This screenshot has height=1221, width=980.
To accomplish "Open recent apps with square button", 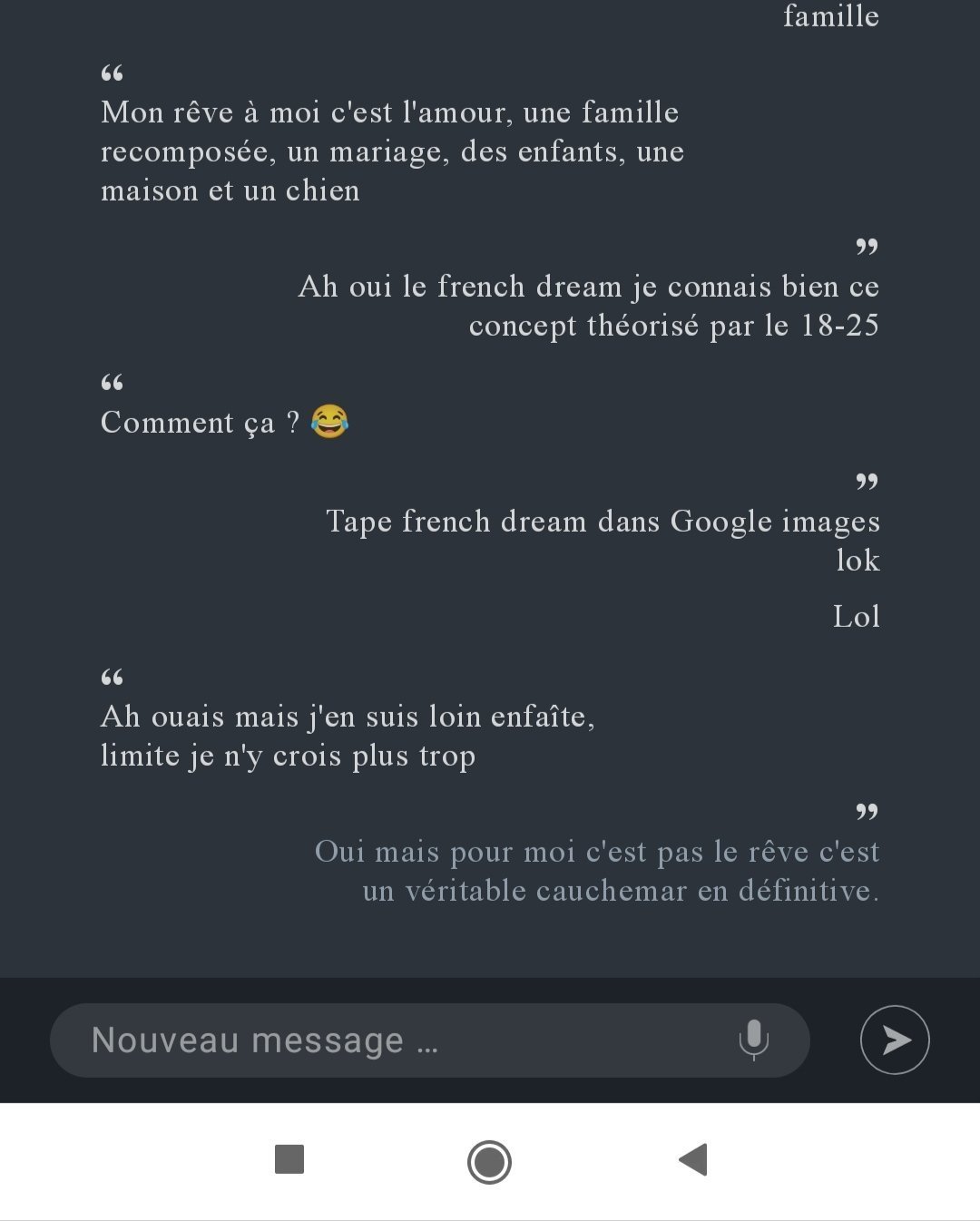I will tap(289, 1159).
